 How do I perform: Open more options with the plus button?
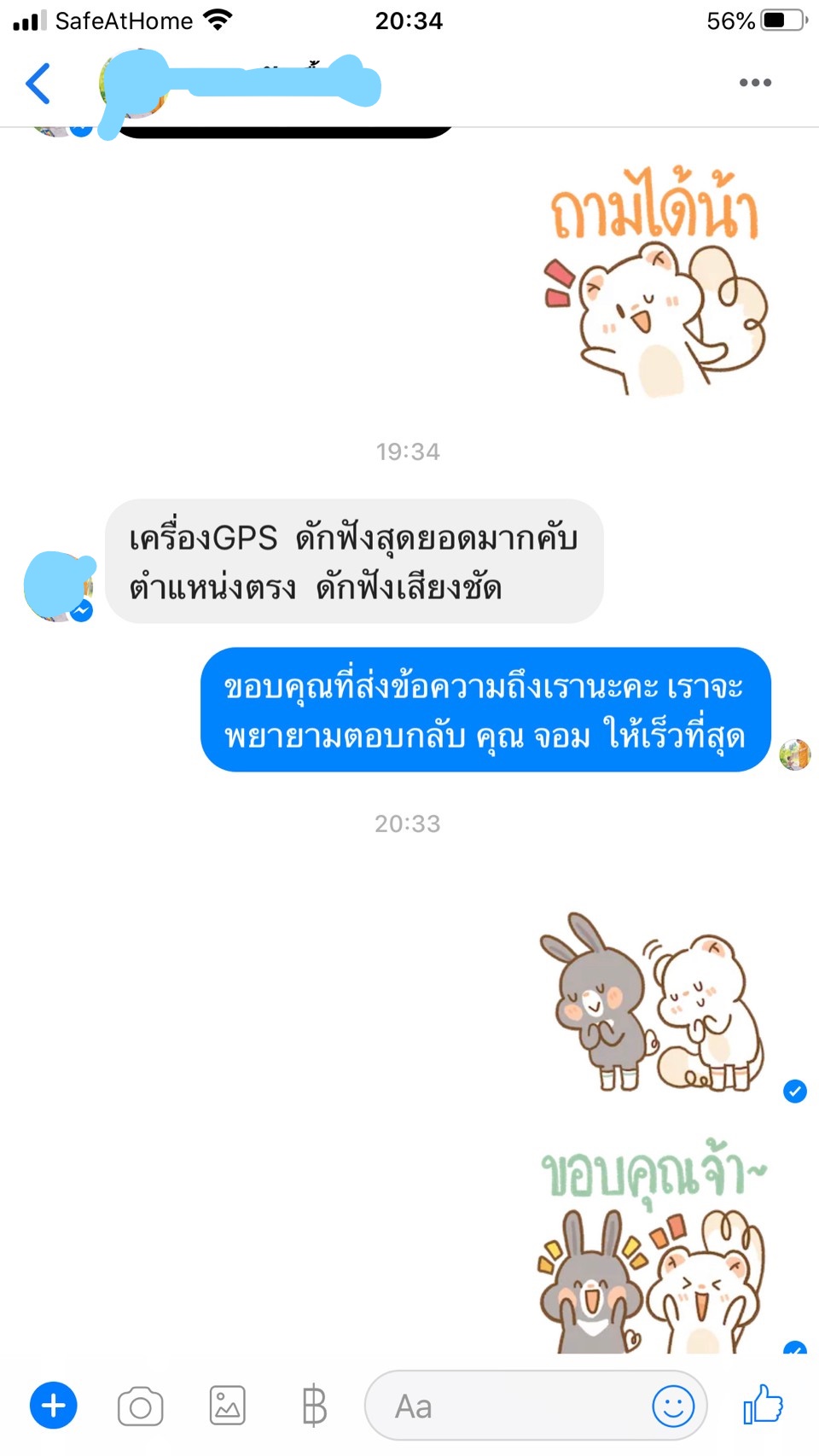54,1405
